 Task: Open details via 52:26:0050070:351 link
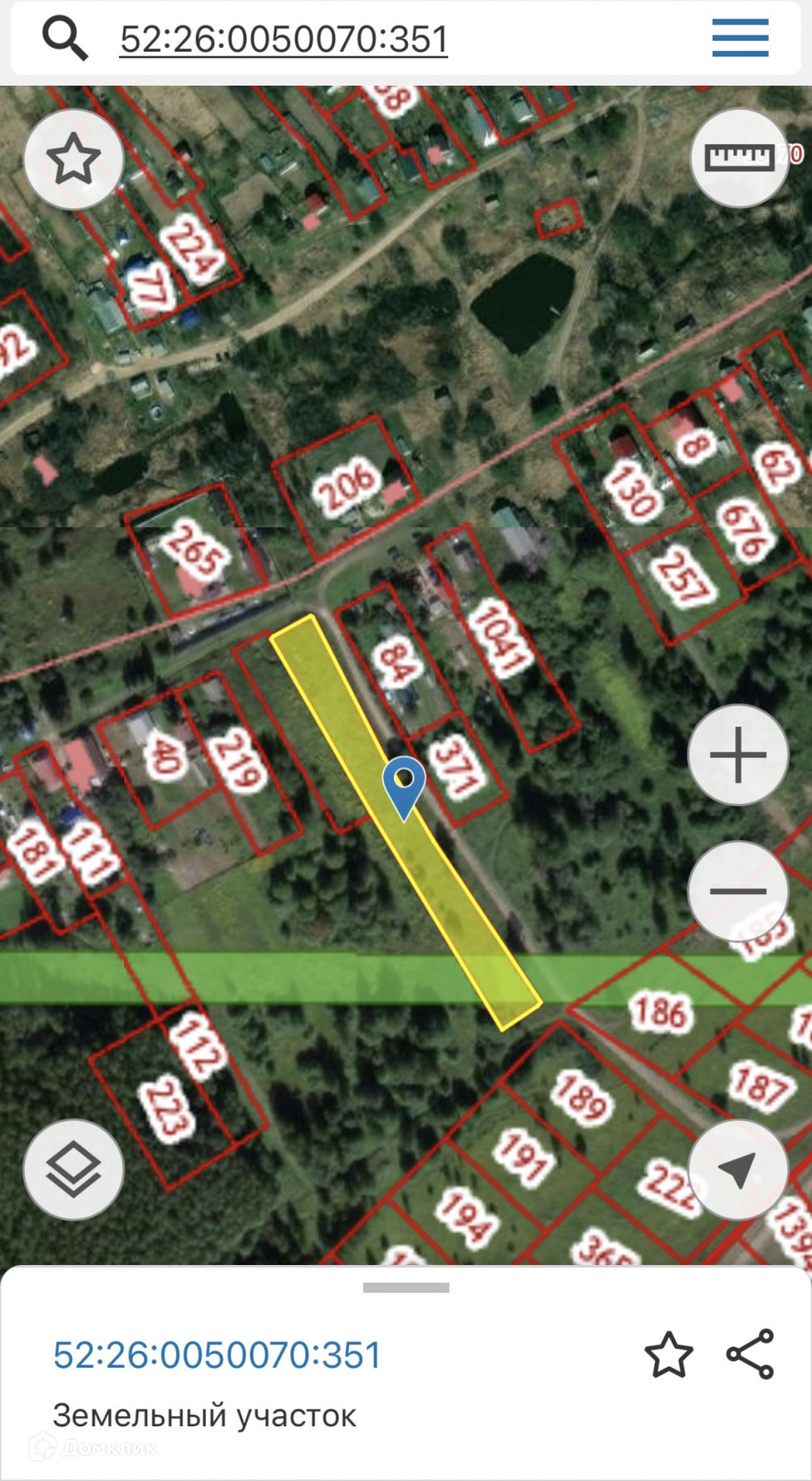[217, 1355]
